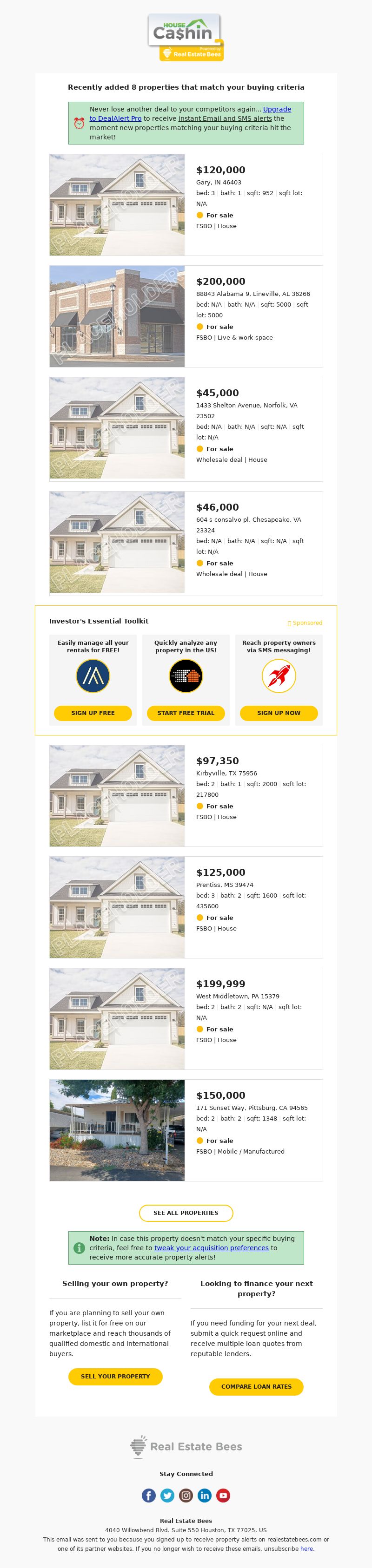The height and width of the screenshot is (1568, 372).
Task: Open the $120,000 Gary, IN listing
Action: (220, 171)
